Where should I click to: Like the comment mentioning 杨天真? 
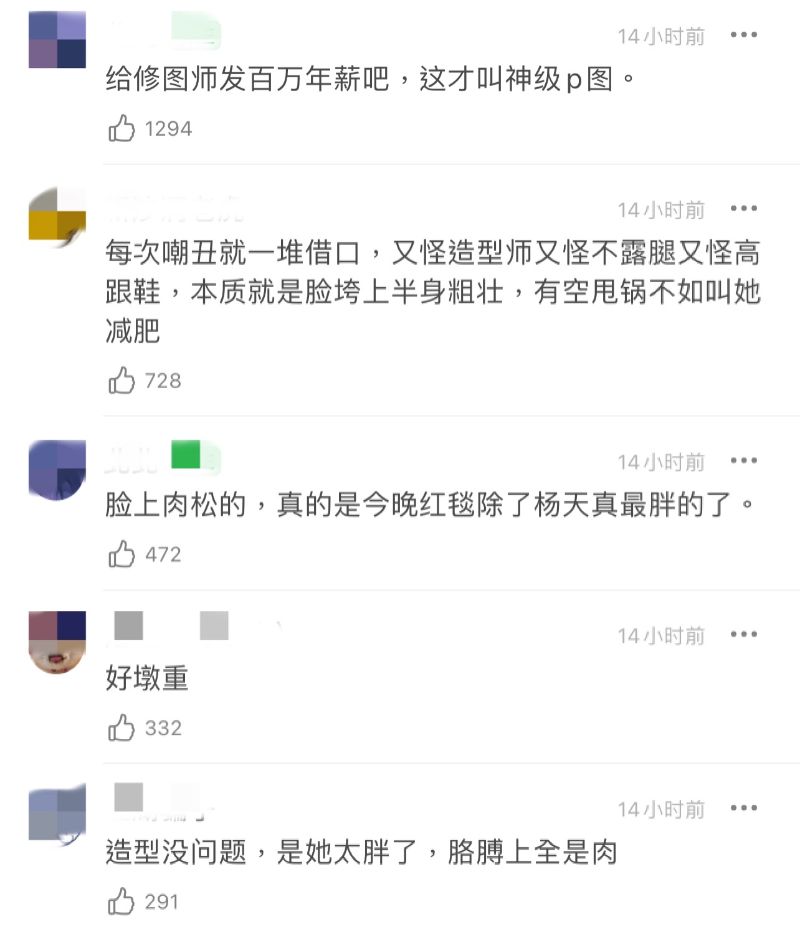tap(122, 554)
